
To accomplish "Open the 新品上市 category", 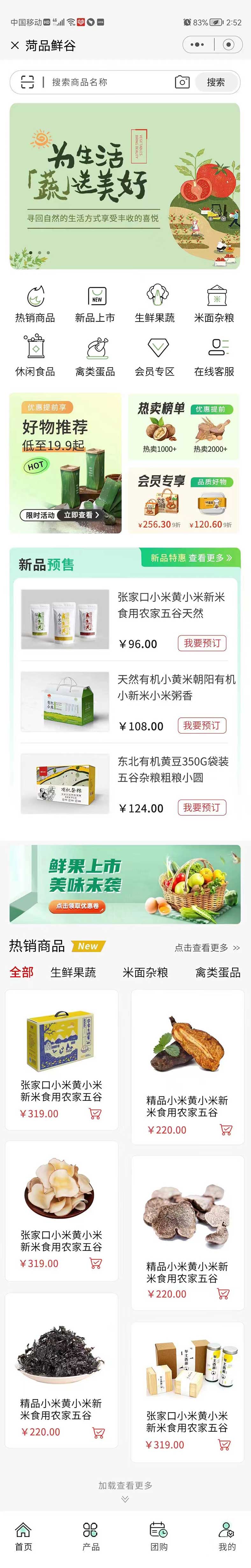I will tap(96, 304).
